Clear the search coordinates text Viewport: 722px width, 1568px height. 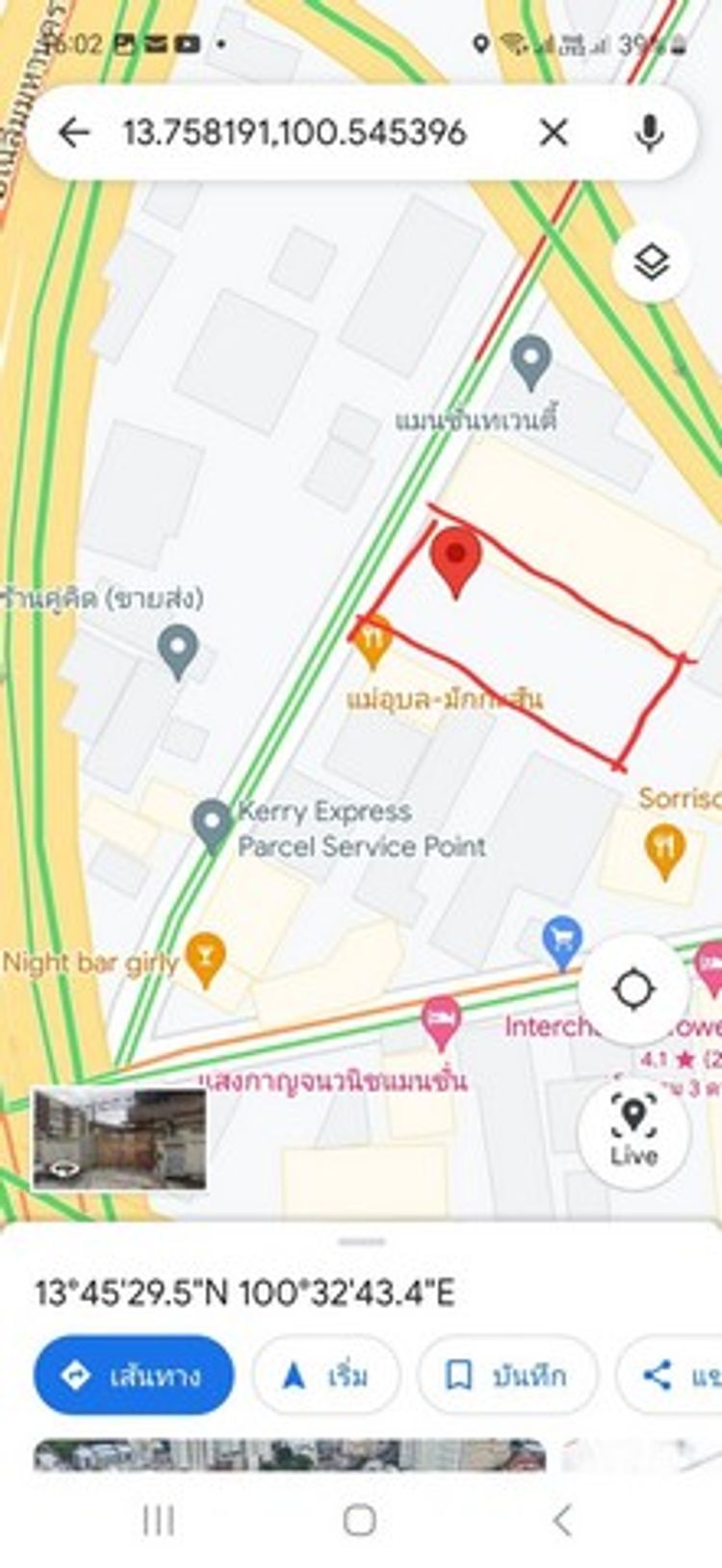click(554, 133)
